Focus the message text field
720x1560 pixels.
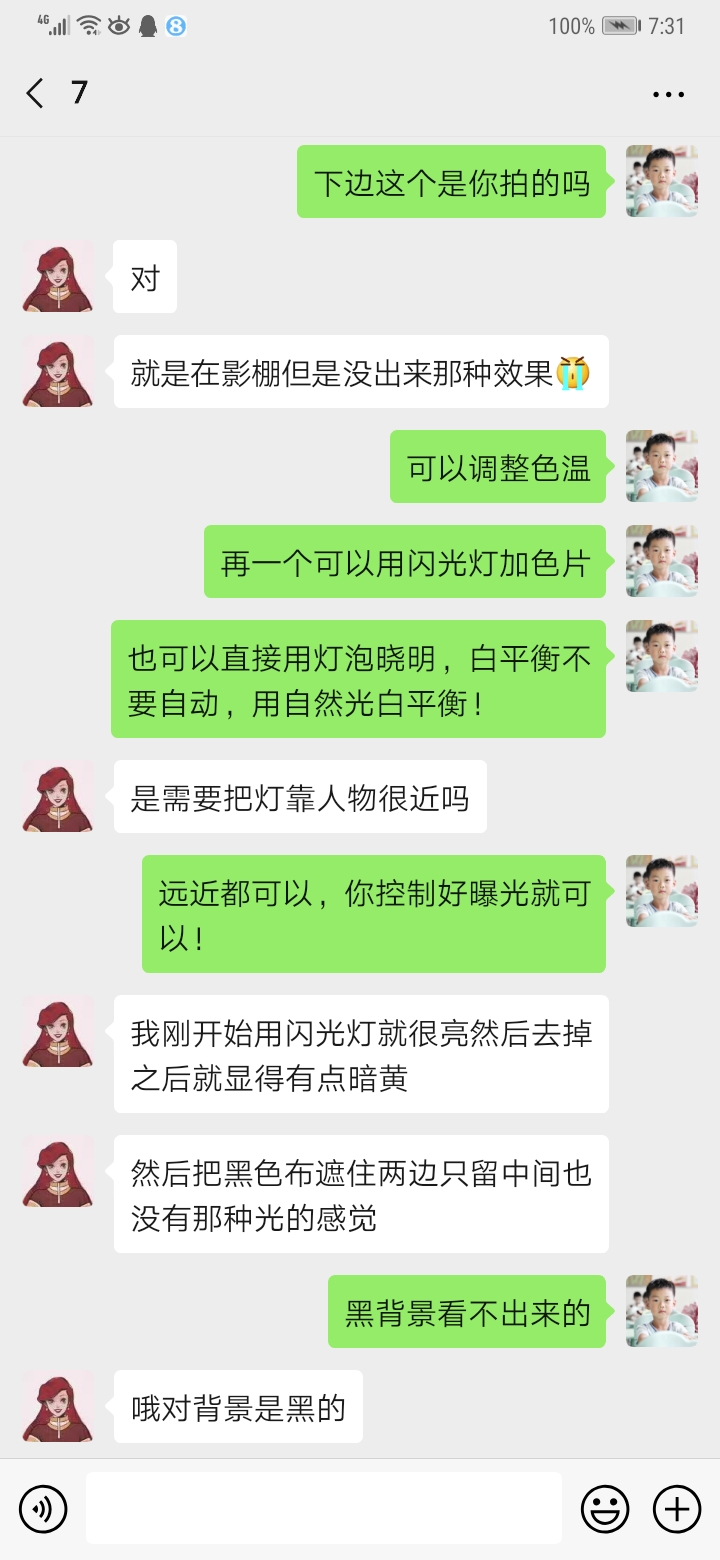pos(323,1507)
